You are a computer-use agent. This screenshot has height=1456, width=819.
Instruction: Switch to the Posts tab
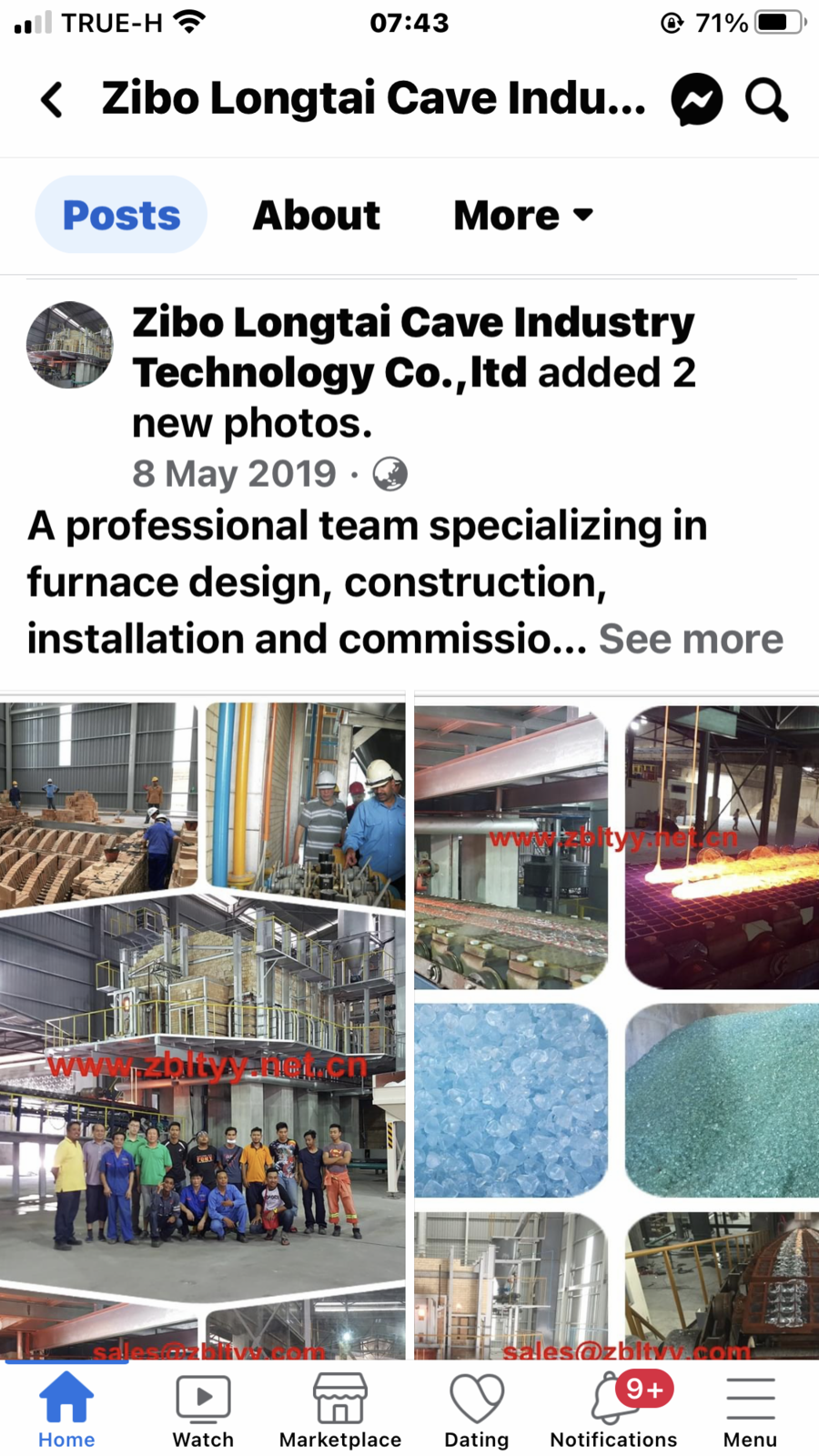pos(121,216)
